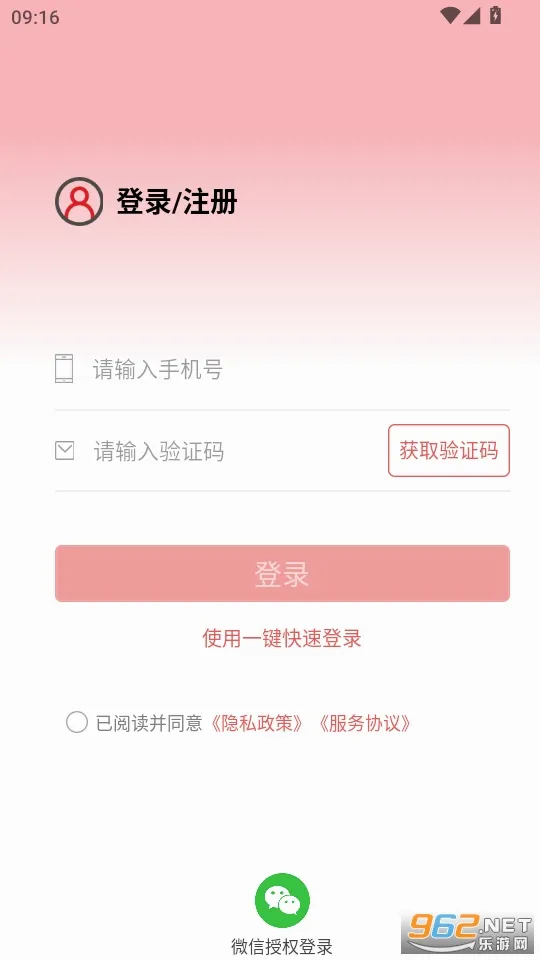Choose 使用一键快速登录
The width and height of the screenshot is (540, 960).
(x=282, y=639)
